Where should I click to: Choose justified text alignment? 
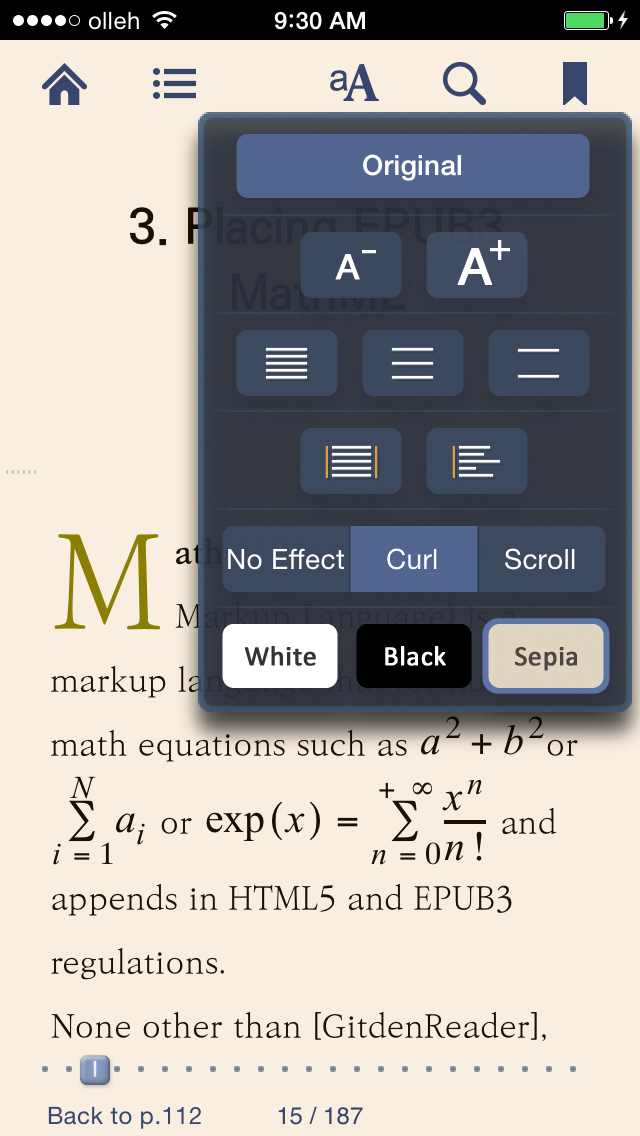pos(351,462)
